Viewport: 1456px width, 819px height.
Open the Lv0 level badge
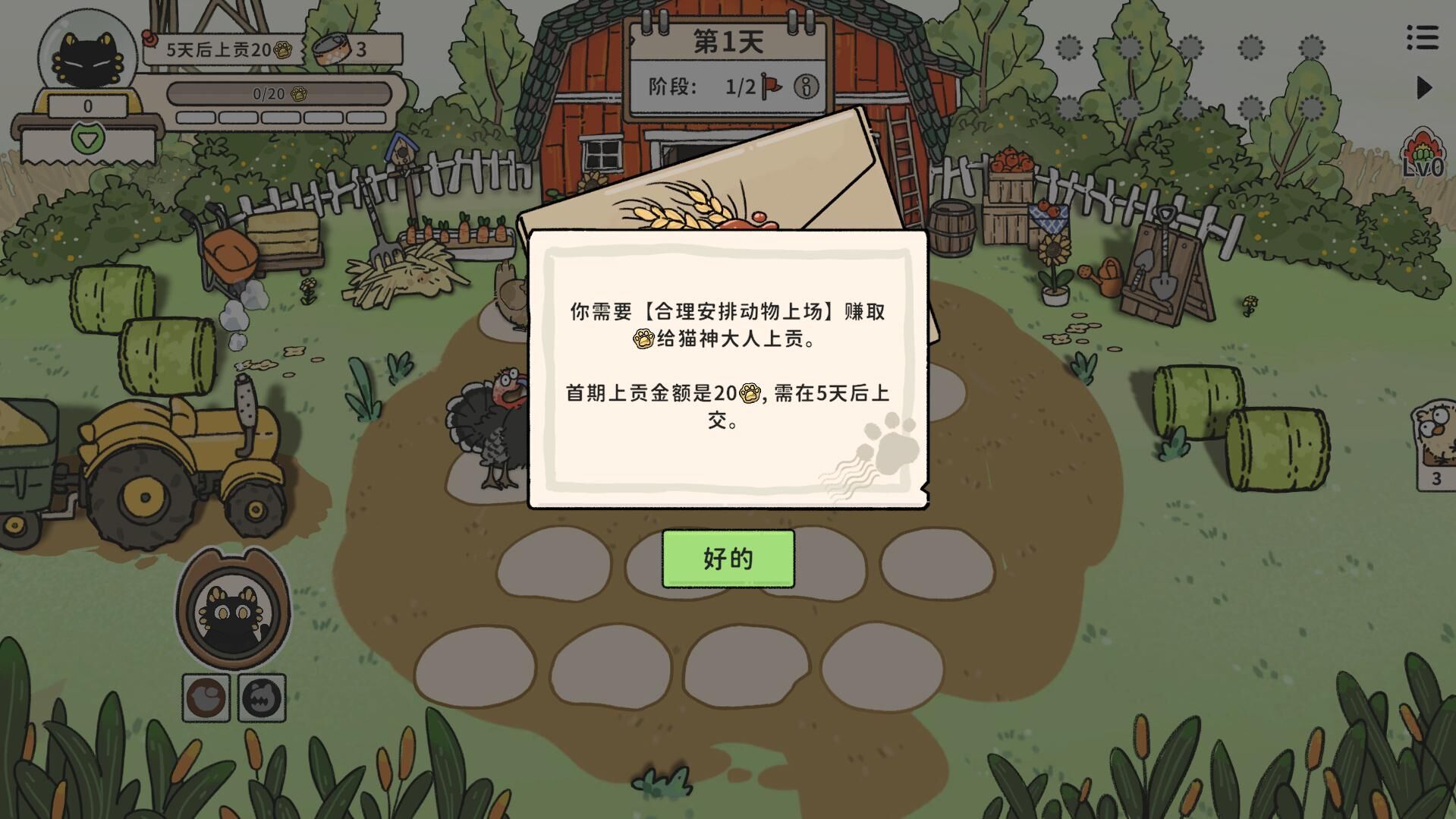1422,157
